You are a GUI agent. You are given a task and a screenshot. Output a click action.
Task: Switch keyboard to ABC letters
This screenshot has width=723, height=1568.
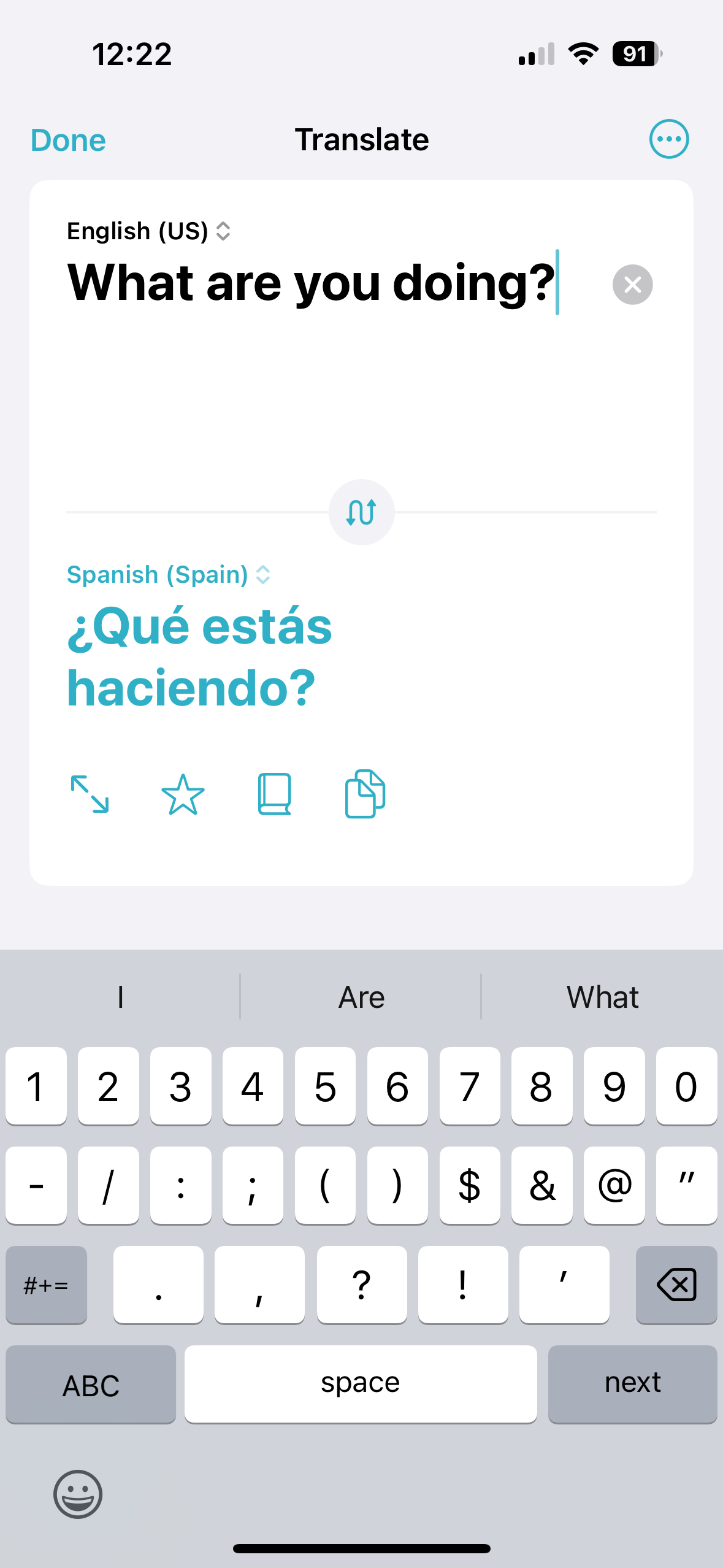pos(91,1385)
